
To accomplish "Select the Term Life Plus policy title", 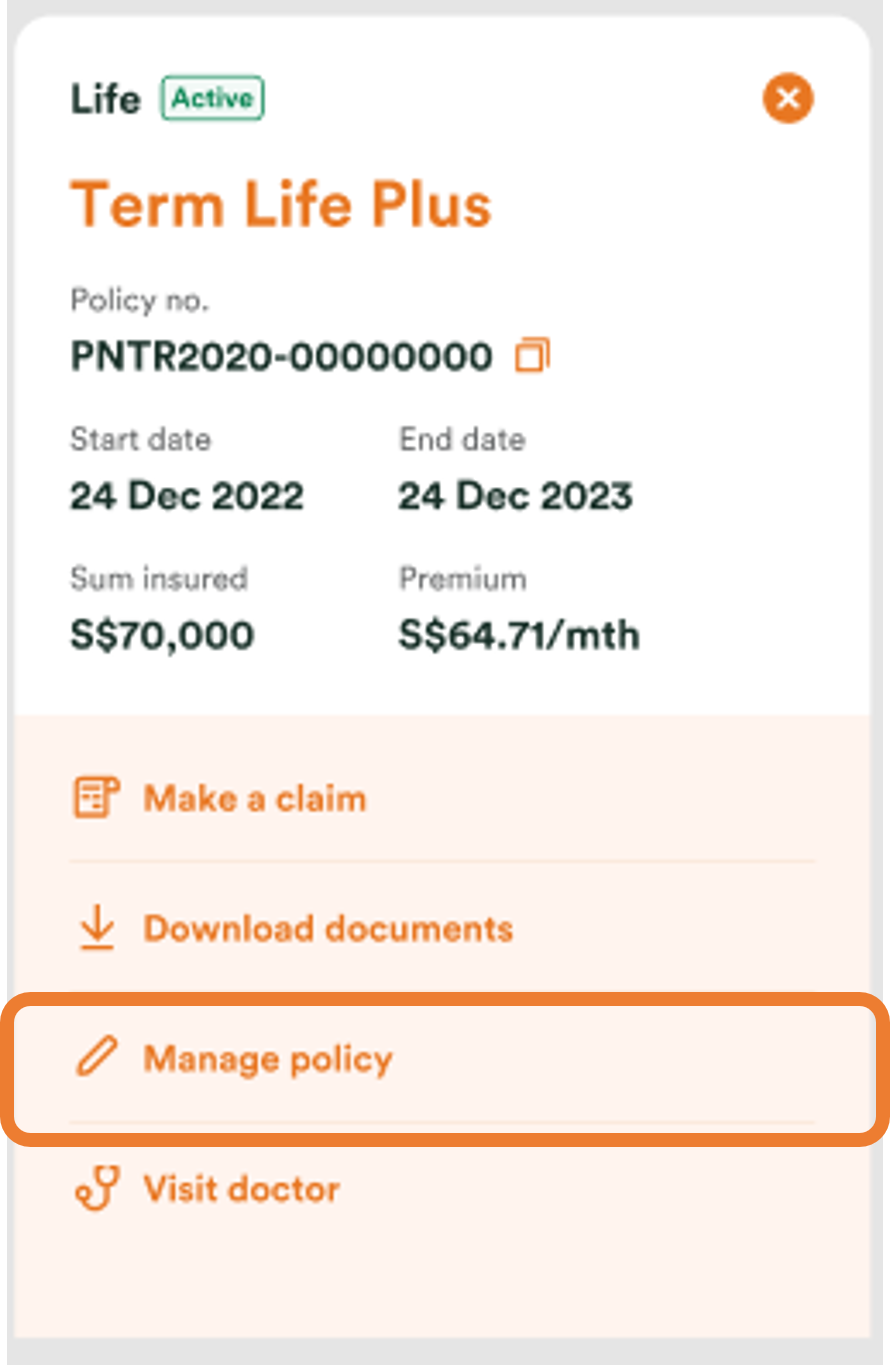I will 281,203.
